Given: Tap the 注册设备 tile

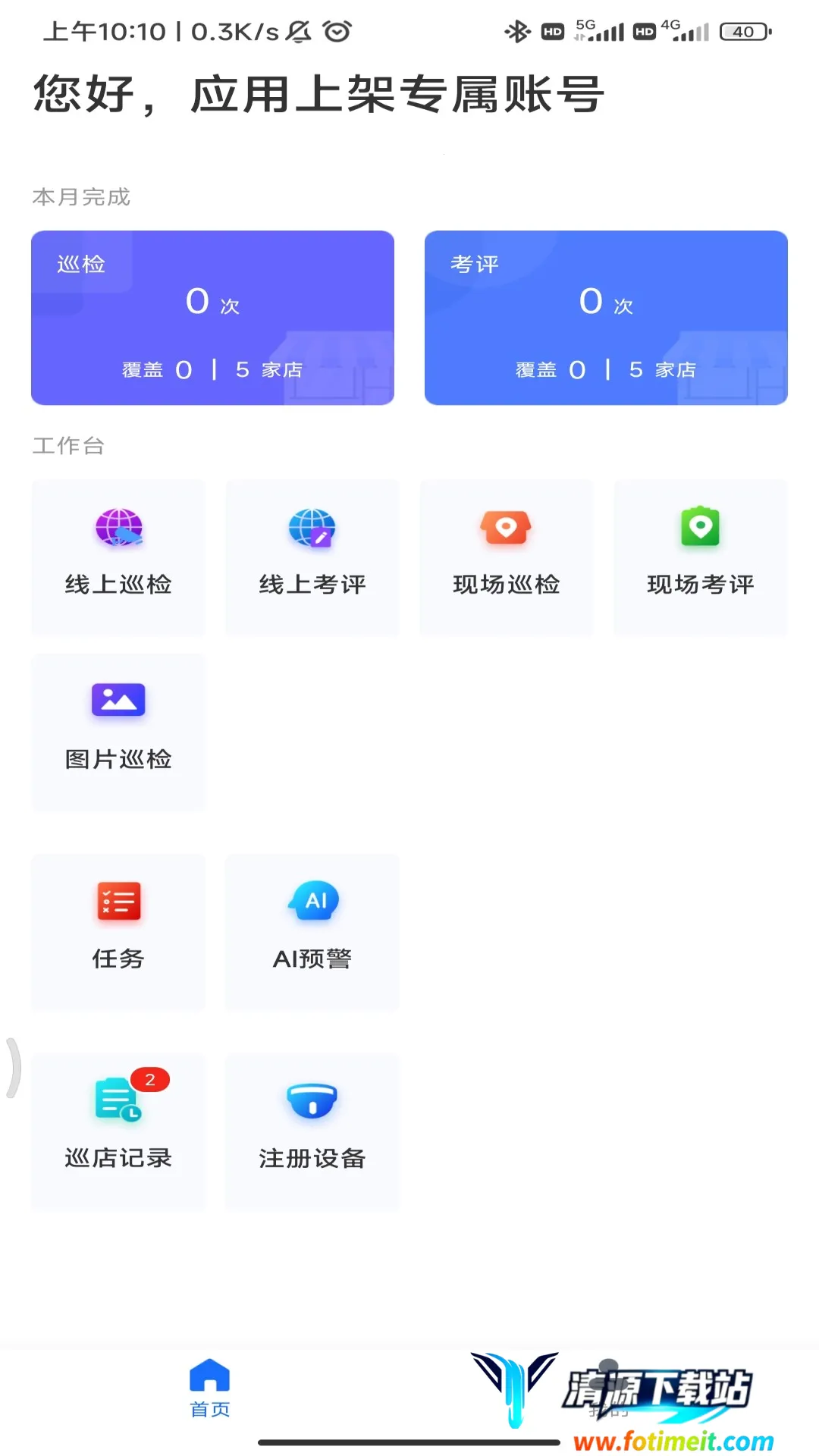Looking at the screenshot, I should 312,1131.
